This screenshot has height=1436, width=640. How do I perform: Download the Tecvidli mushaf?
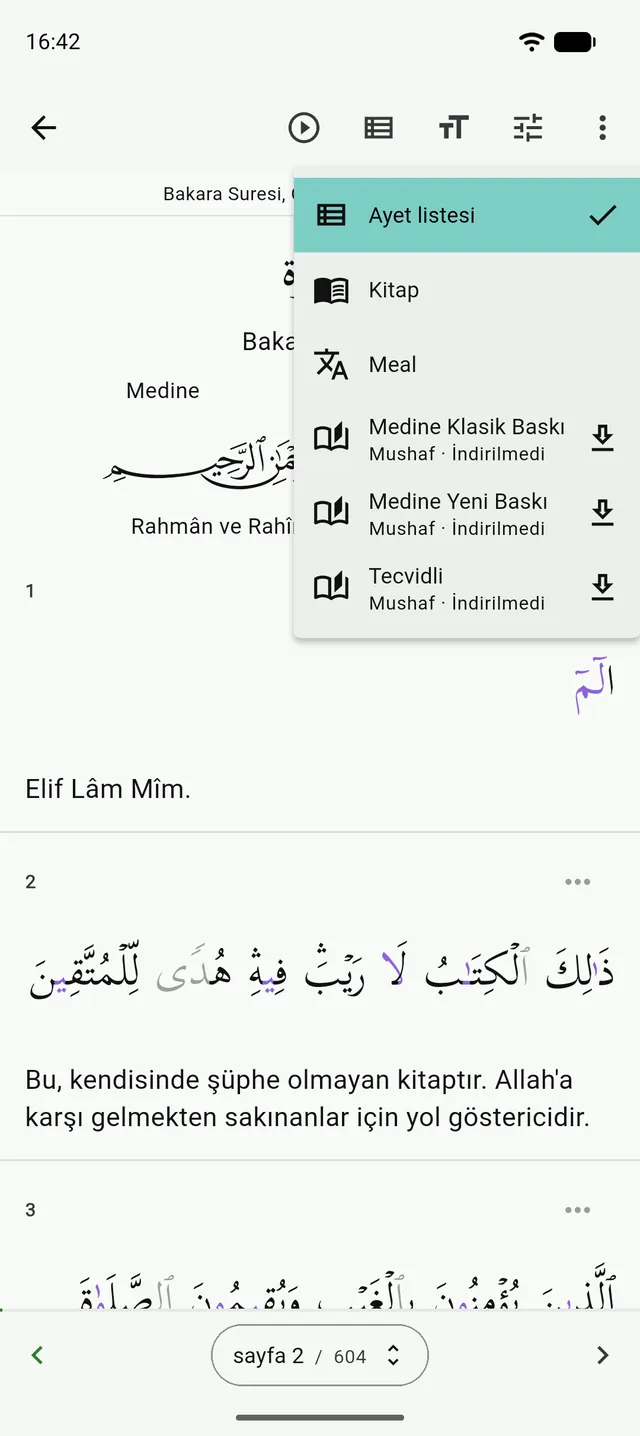point(602,588)
